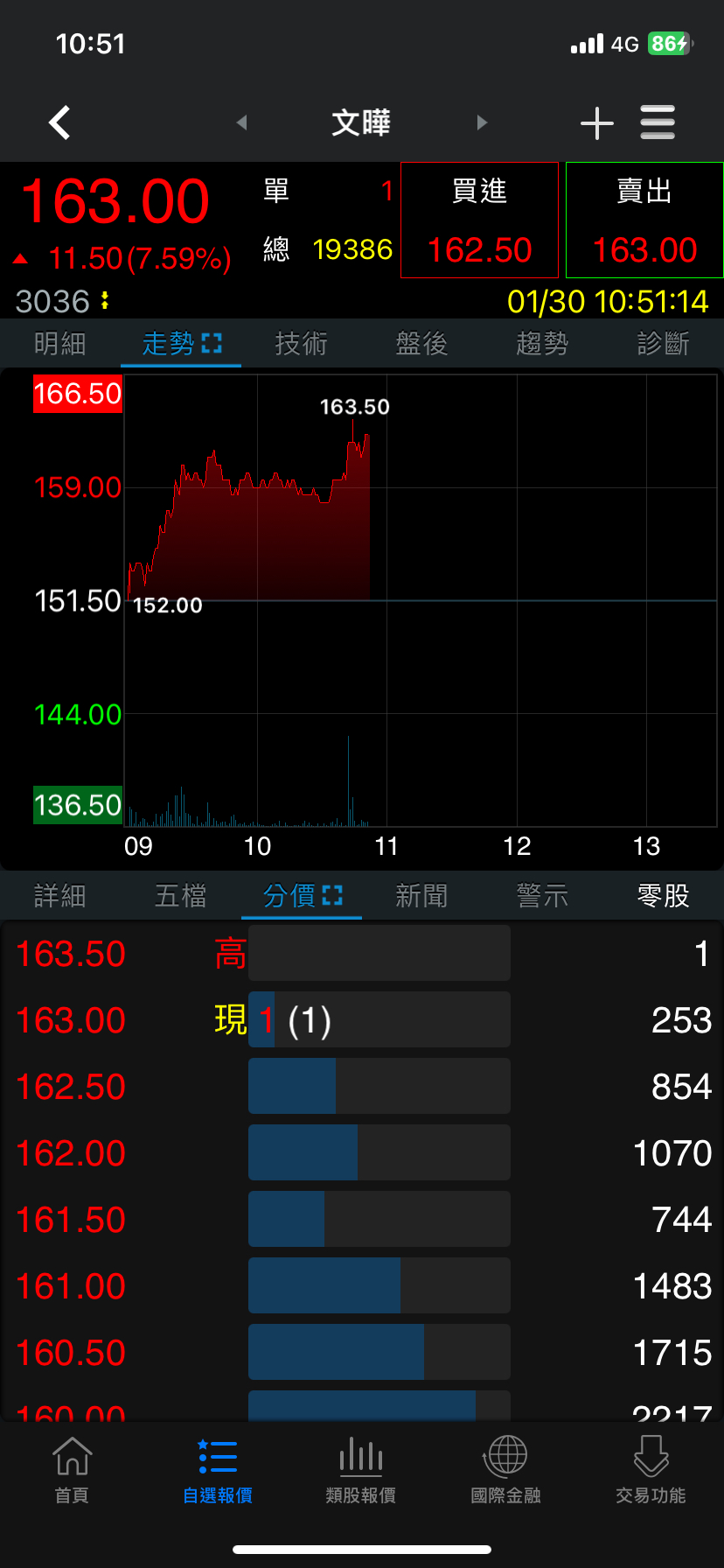Open the 新聞 news tab

point(421,896)
